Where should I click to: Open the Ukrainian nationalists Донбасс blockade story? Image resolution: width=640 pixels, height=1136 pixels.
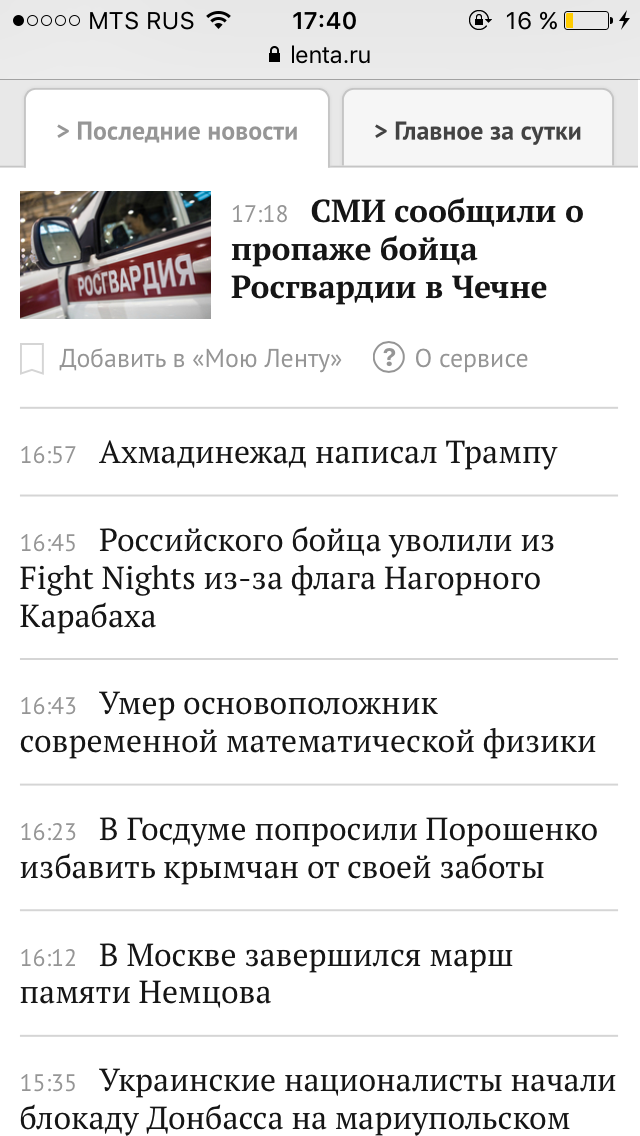(x=317, y=1098)
